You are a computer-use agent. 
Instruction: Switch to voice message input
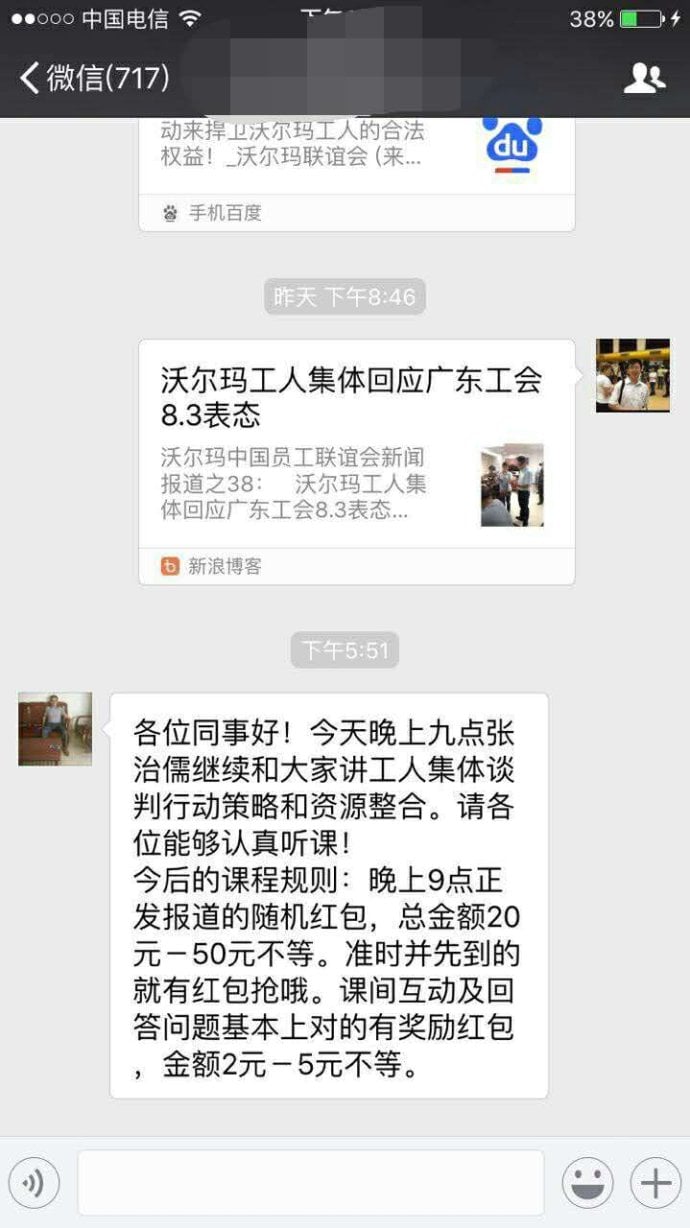[34, 1184]
